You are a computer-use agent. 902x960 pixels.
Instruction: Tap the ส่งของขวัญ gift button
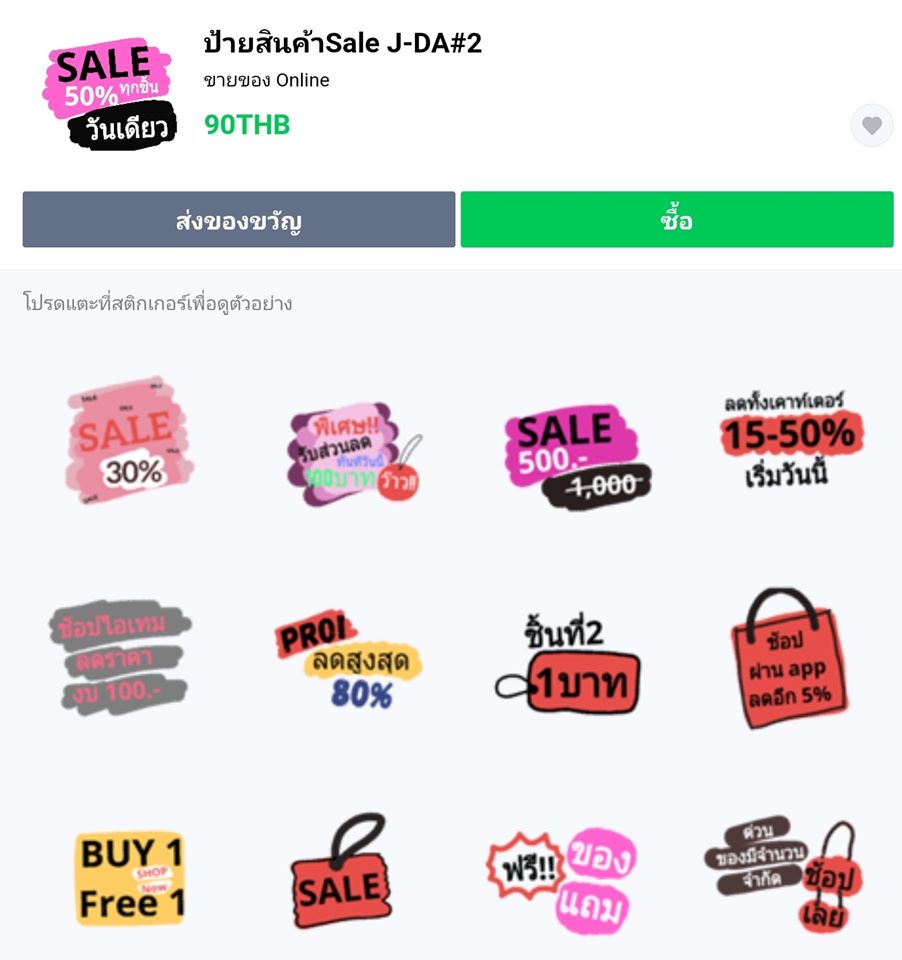[x=239, y=220]
